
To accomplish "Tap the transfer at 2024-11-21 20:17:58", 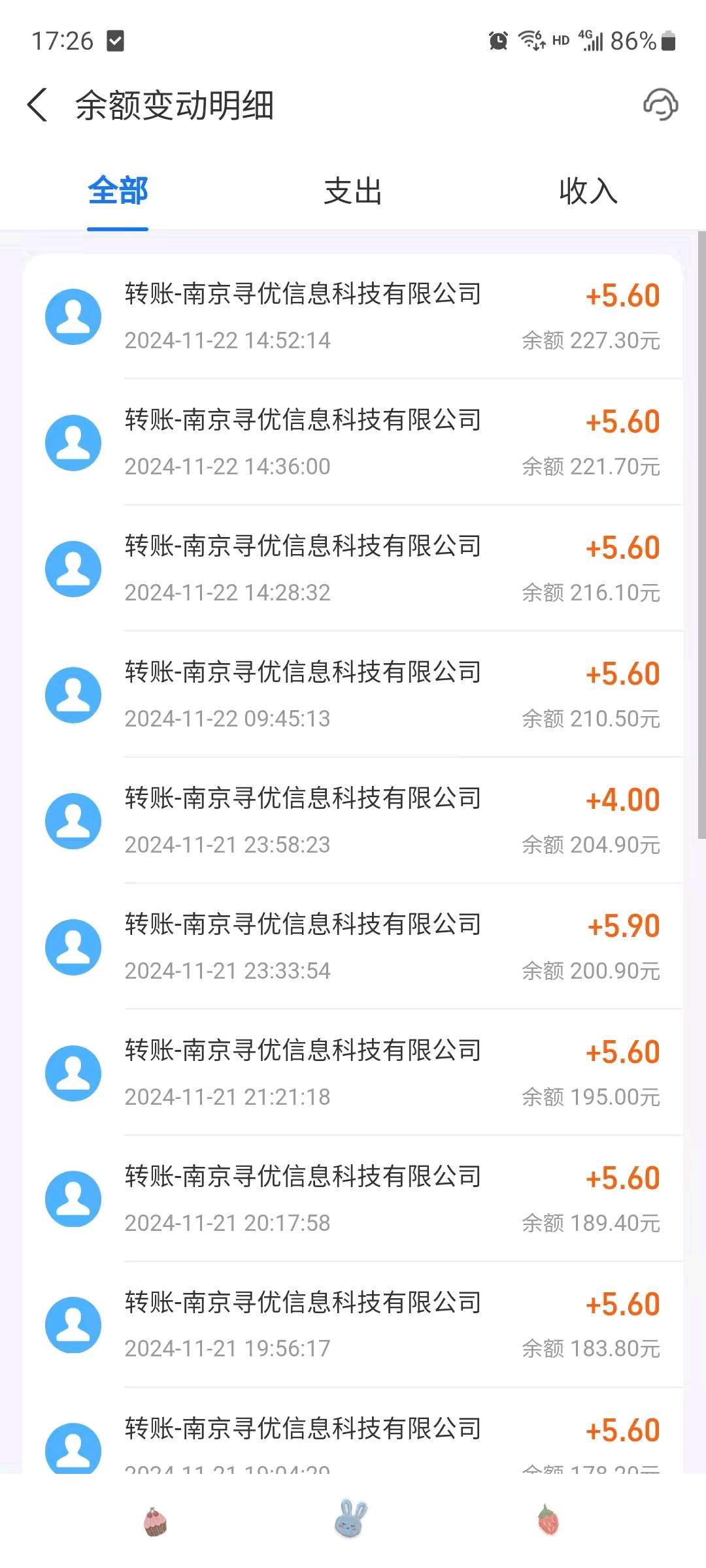I will (x=353, y=1200).
